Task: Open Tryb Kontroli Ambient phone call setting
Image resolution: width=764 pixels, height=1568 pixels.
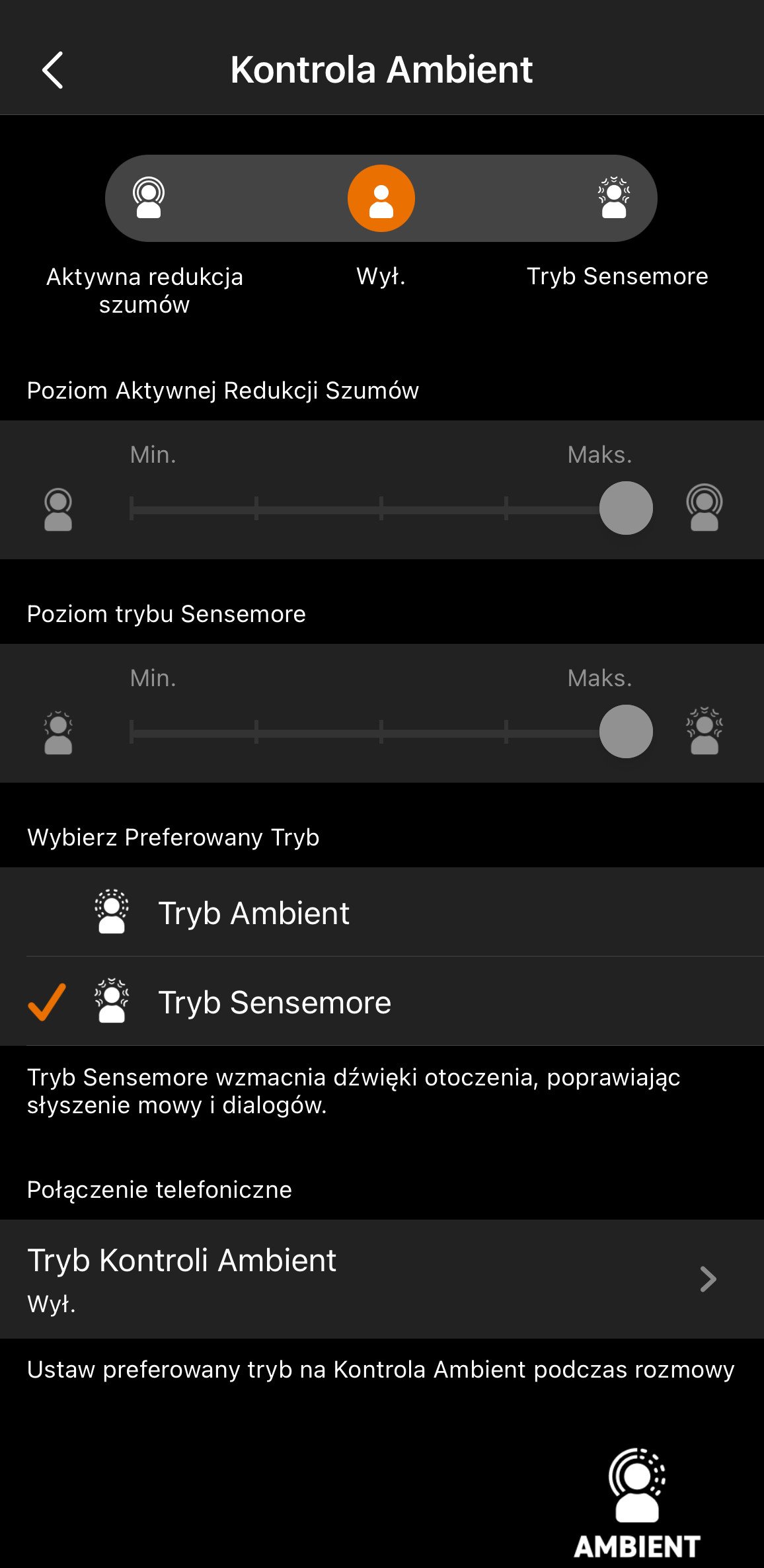Action: click(x=382, y=1279)
